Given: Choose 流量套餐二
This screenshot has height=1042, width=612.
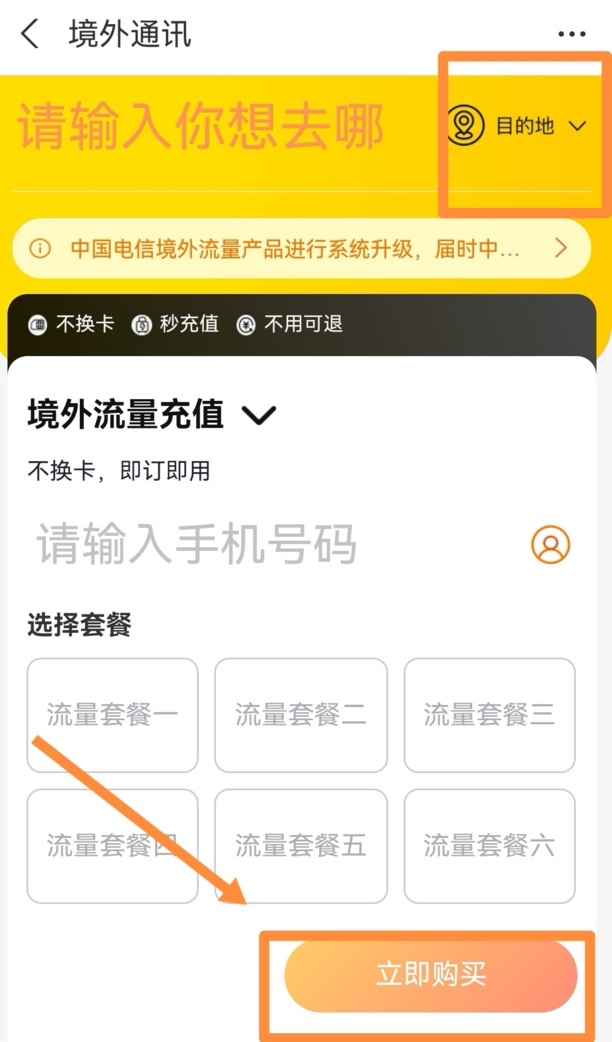Looking at the screenshot, I should click(301, 714).
